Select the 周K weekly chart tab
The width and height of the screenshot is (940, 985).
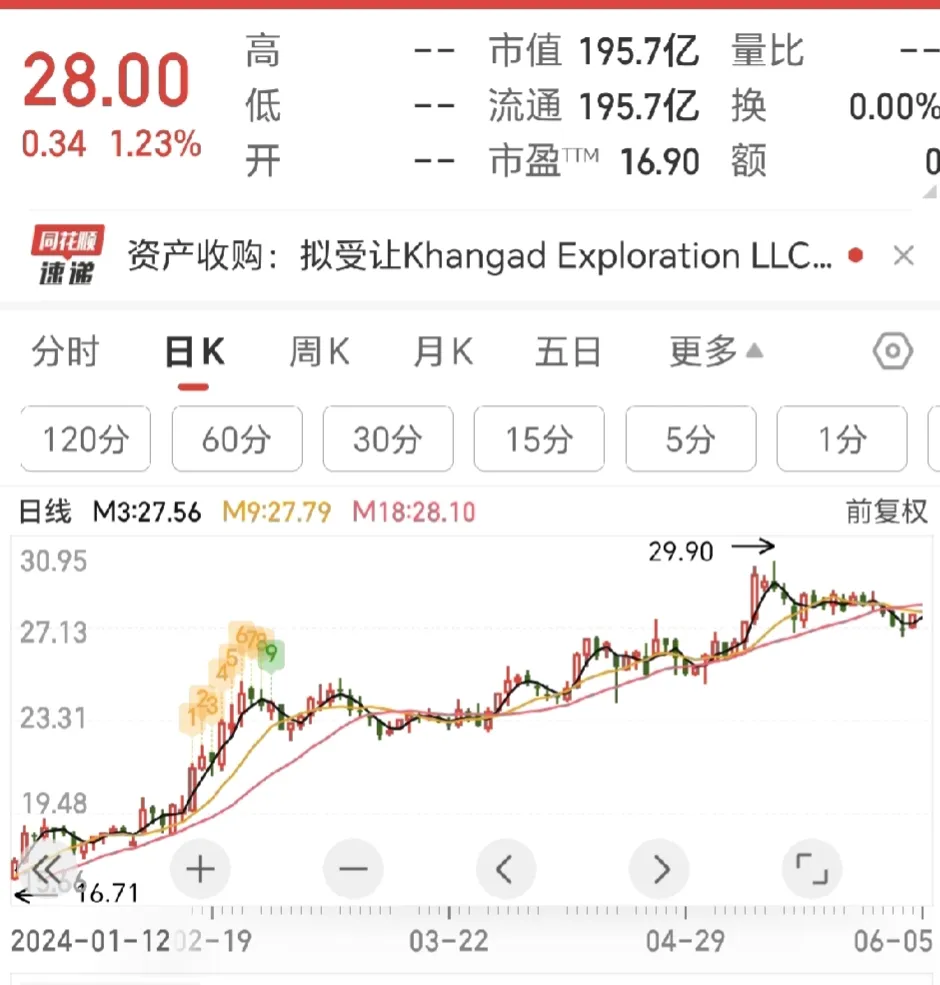pos(319,352)
